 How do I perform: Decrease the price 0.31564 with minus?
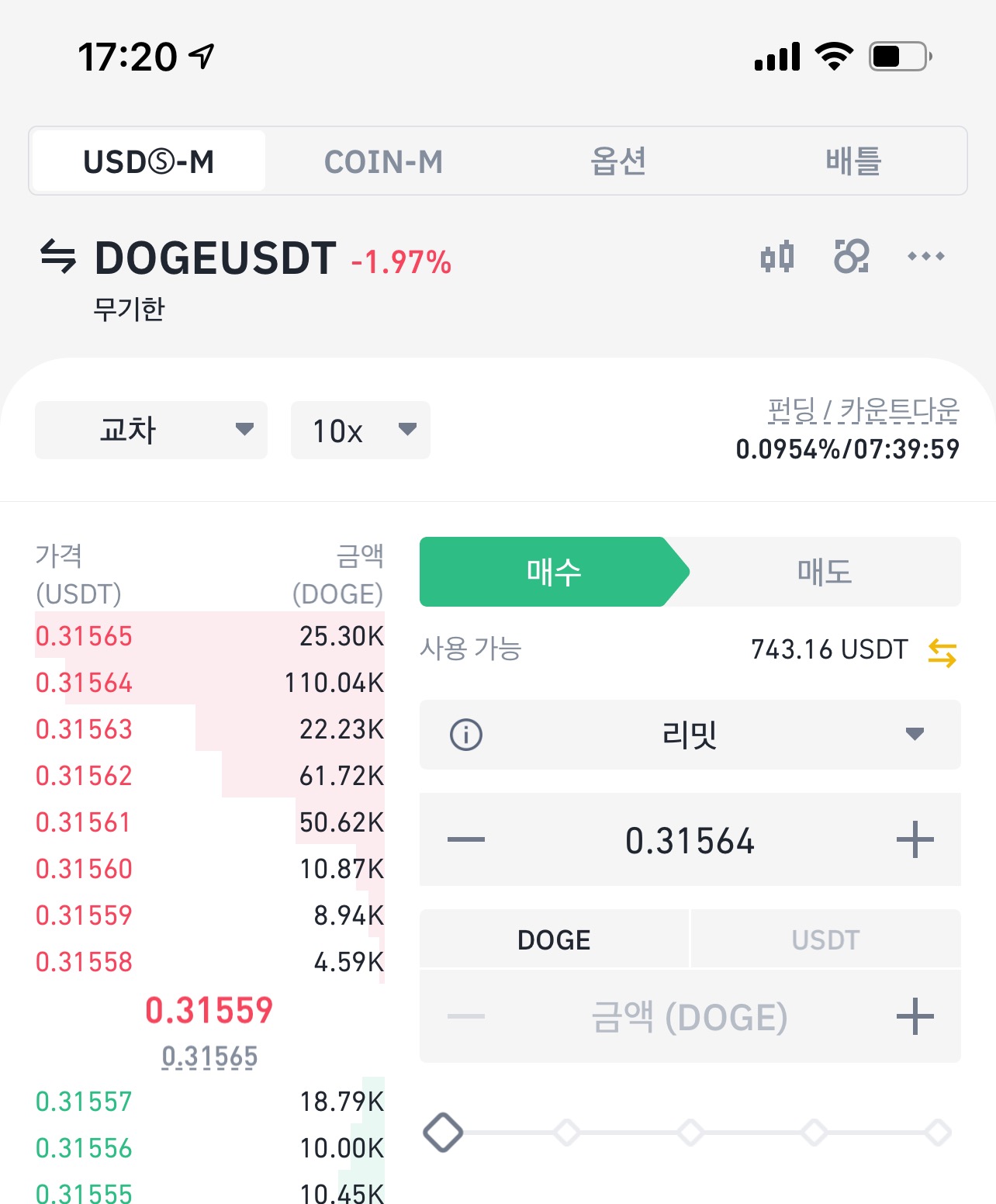pyautogui.click(x=466, y=839)
